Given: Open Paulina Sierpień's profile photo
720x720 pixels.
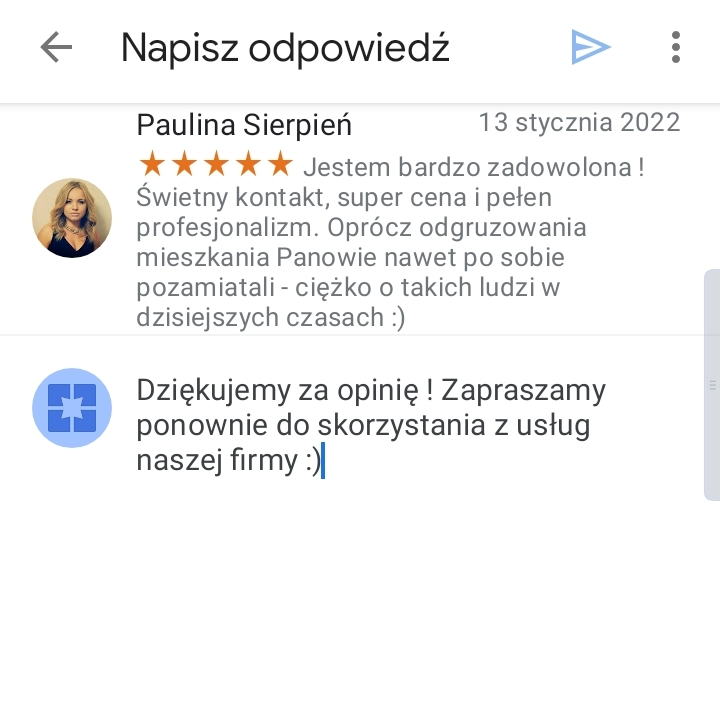Looking at the screenshot, I should click(x=72, y=218).
